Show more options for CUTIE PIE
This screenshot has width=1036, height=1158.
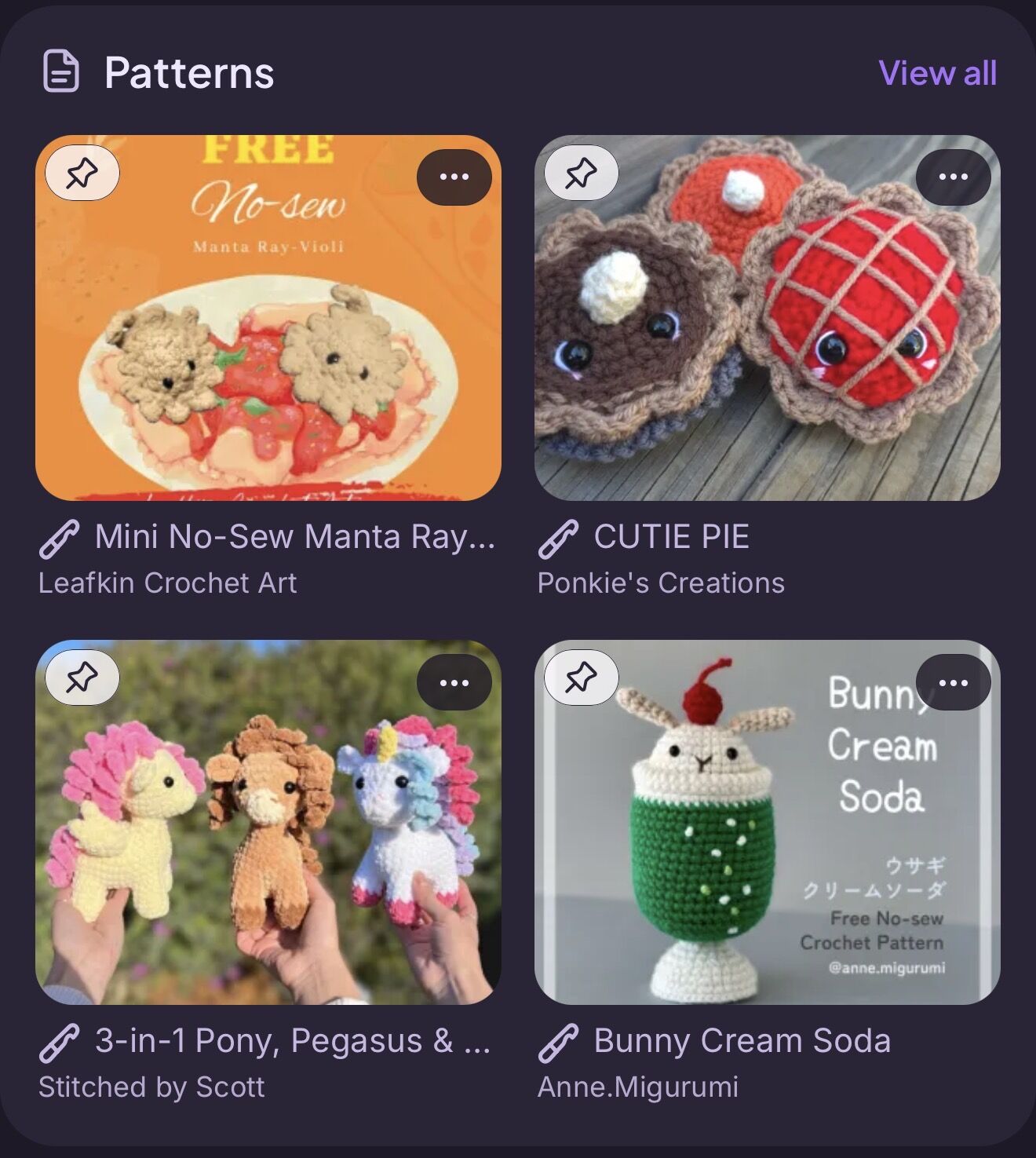[x=953, y=177]
